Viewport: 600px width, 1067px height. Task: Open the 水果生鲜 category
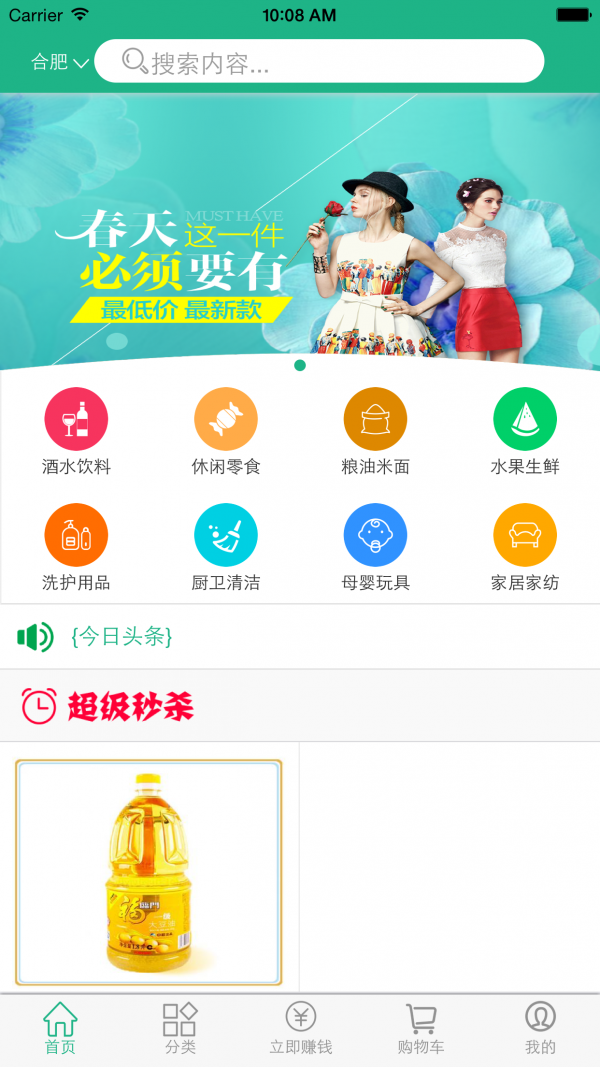pyautogui.click(x=524, y=431)
